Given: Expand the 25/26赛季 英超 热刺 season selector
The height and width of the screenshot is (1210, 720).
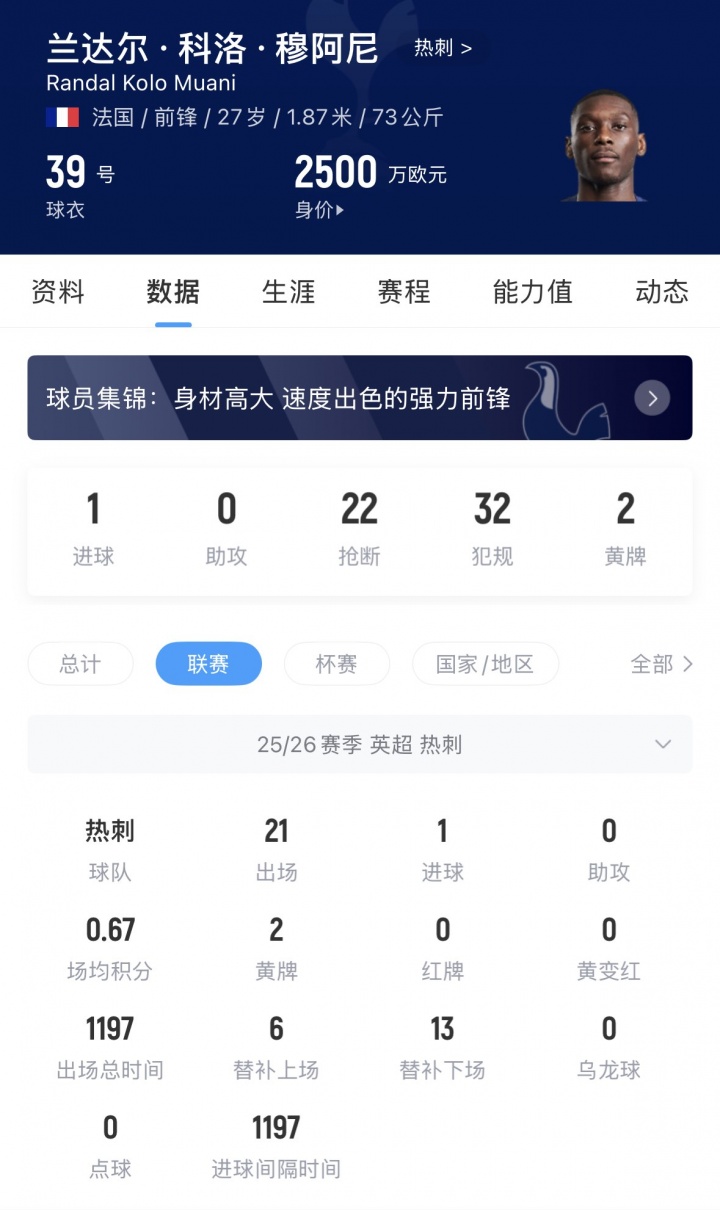Looking at the screenshot, I should pos(360,744).
